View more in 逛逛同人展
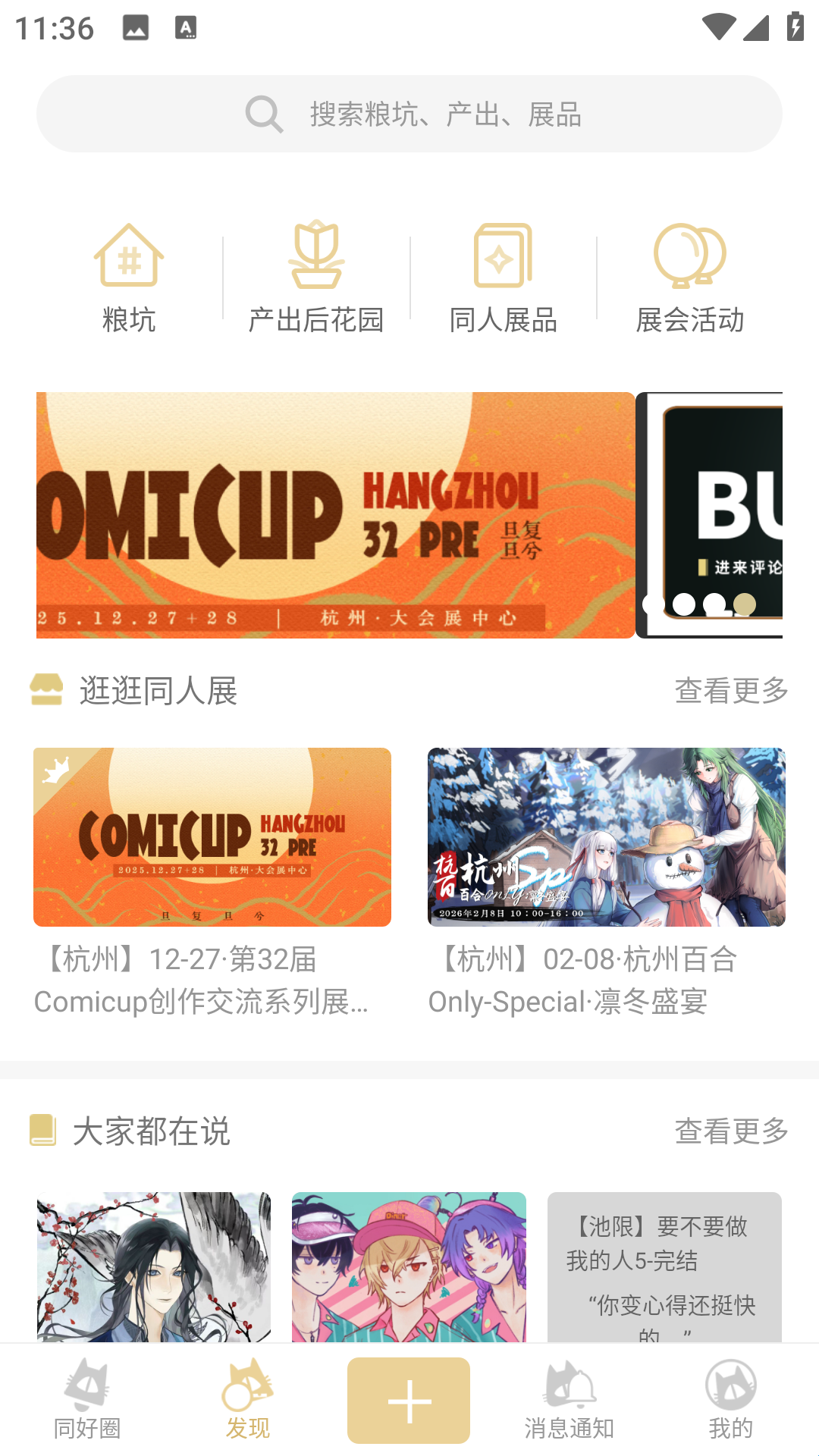This screenshot has height=1456, width=819. 731,690
